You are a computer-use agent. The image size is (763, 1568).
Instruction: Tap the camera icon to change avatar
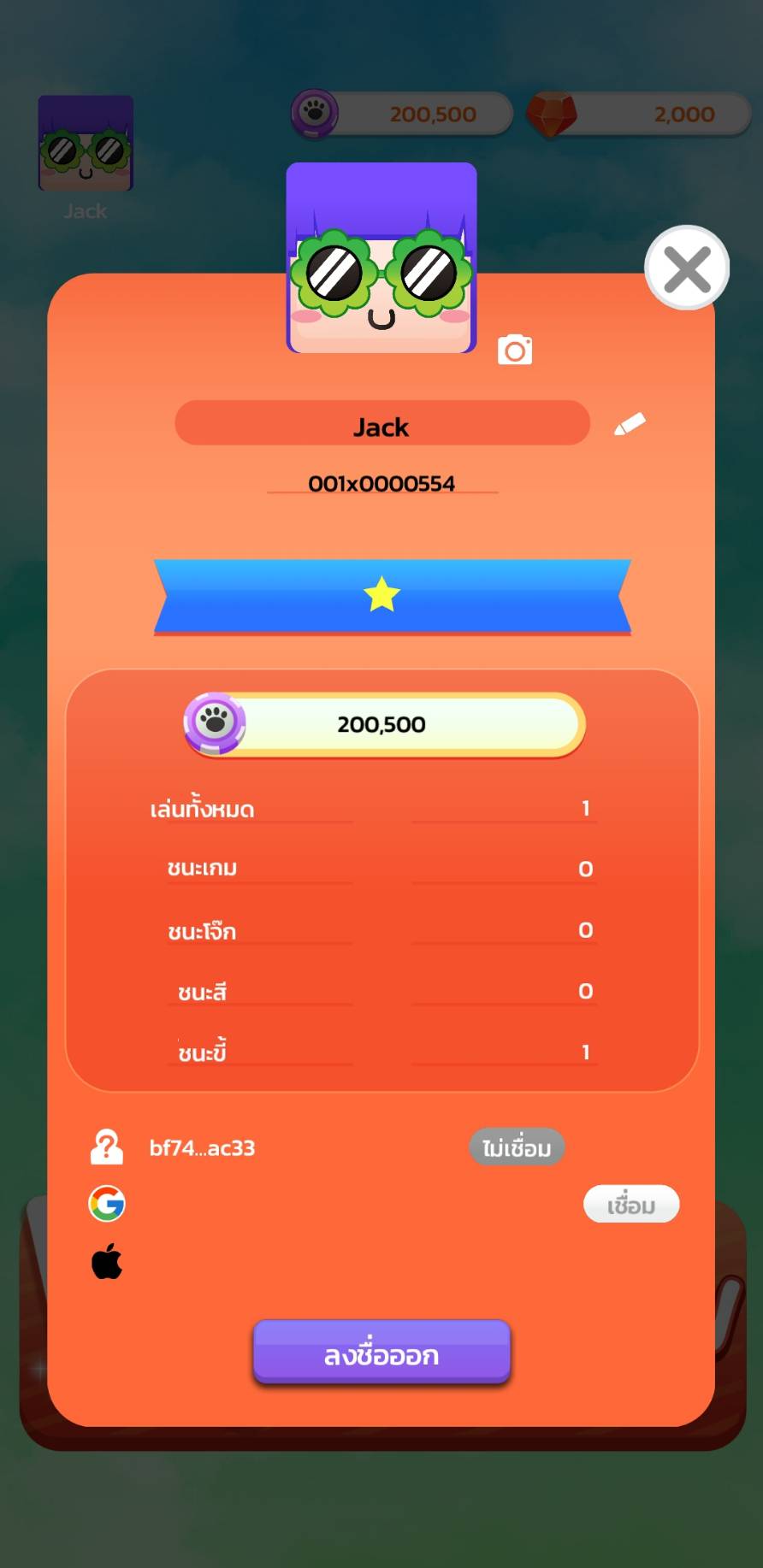click(x=515, y=350)
